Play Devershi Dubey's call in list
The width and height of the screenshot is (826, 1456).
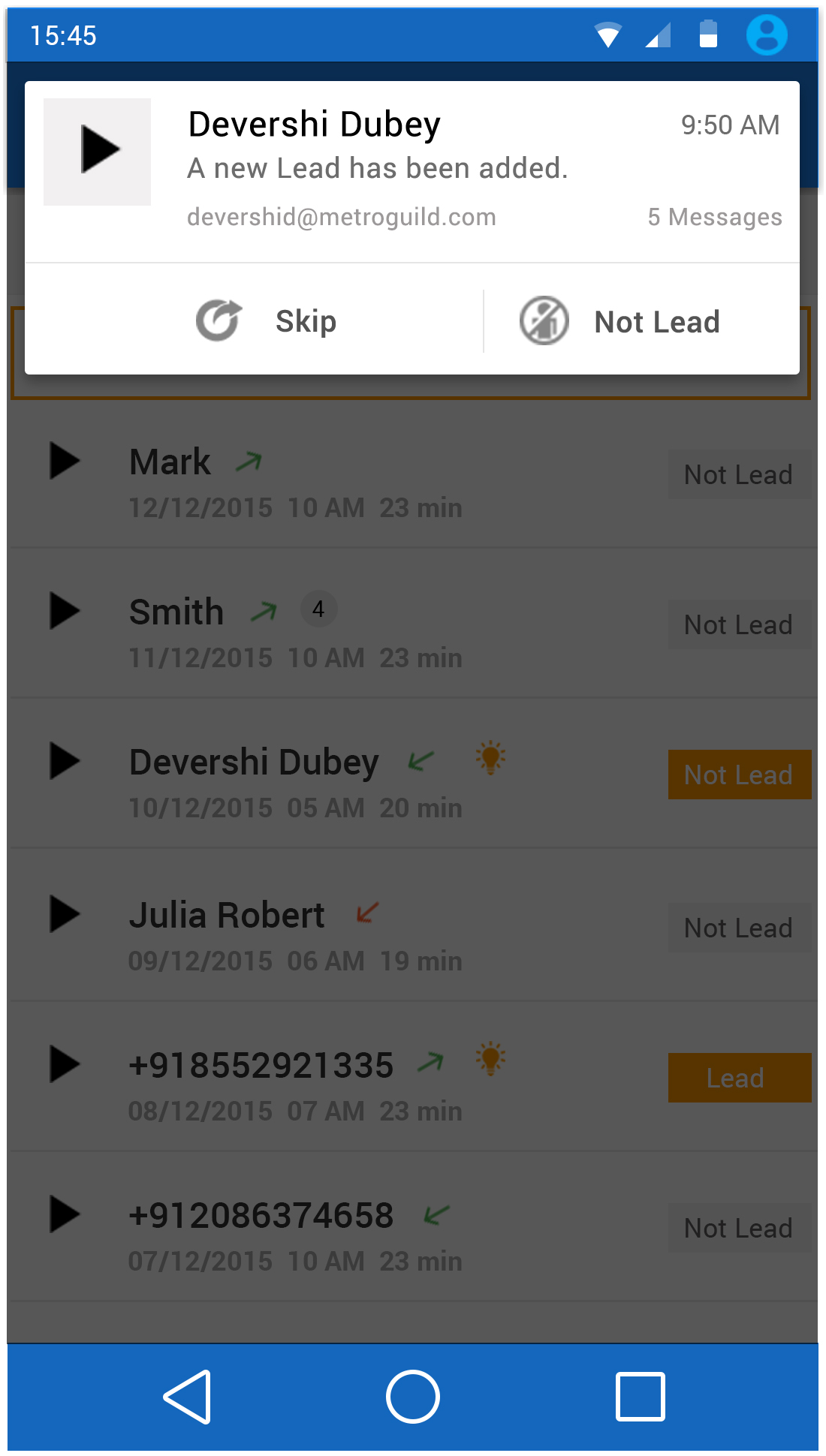point(65,760)
